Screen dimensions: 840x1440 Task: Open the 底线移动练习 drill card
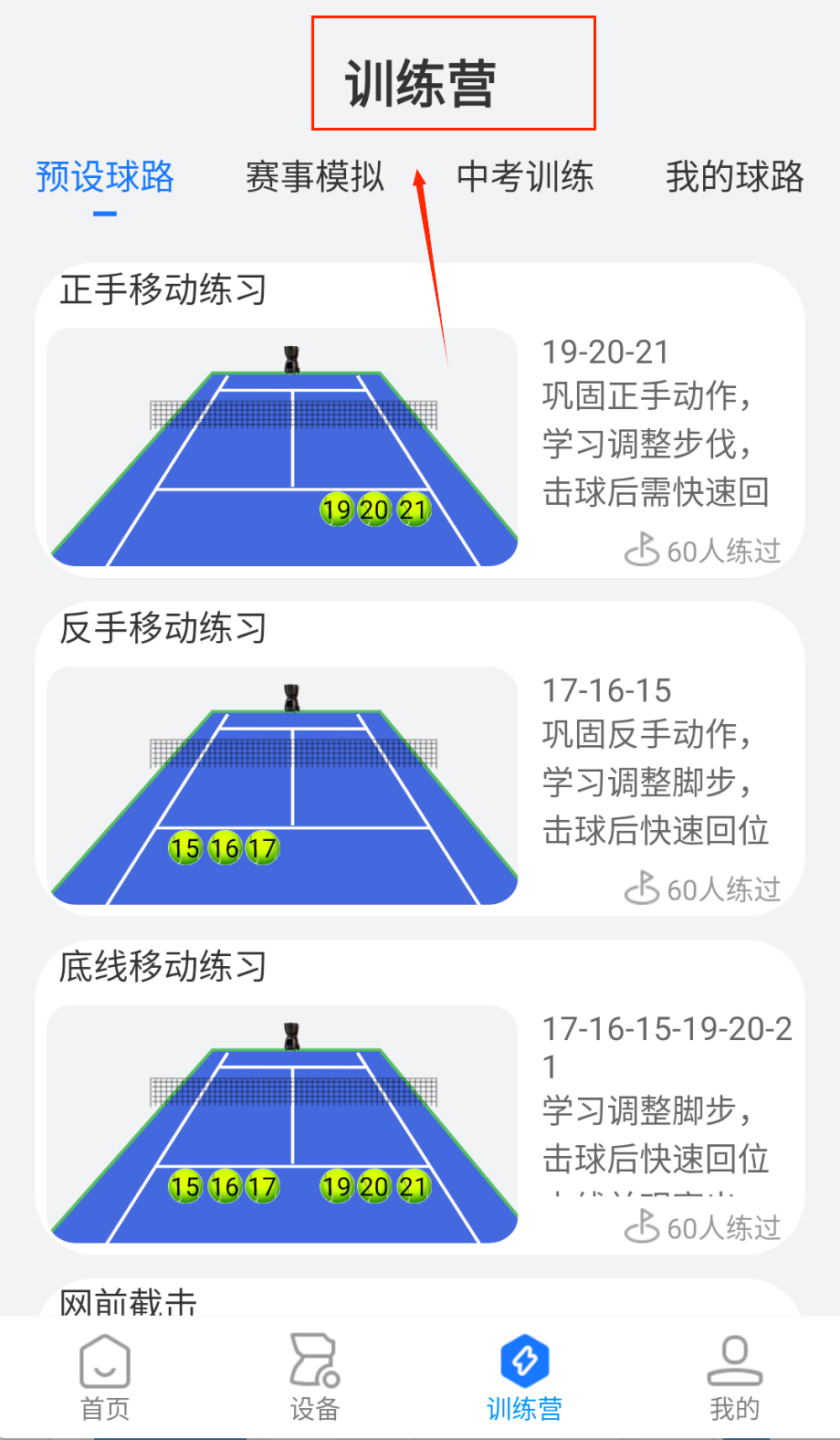tap(420, 1098)
